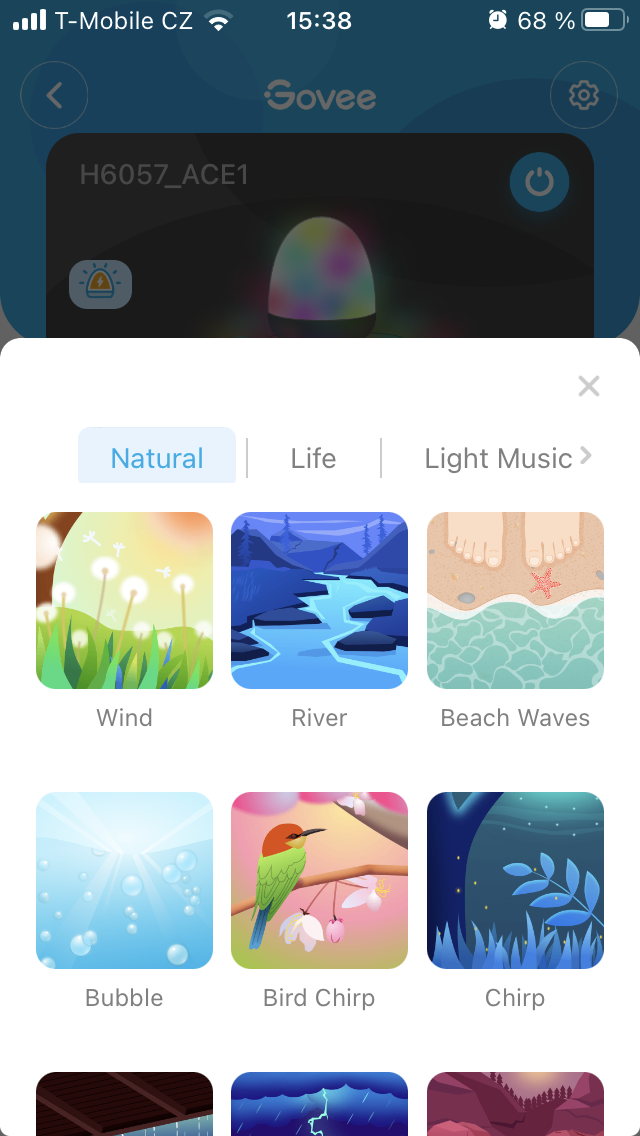This screenshot has width=640, height=1136.
Task: Close the sound selection sheet
Action: 588,386
